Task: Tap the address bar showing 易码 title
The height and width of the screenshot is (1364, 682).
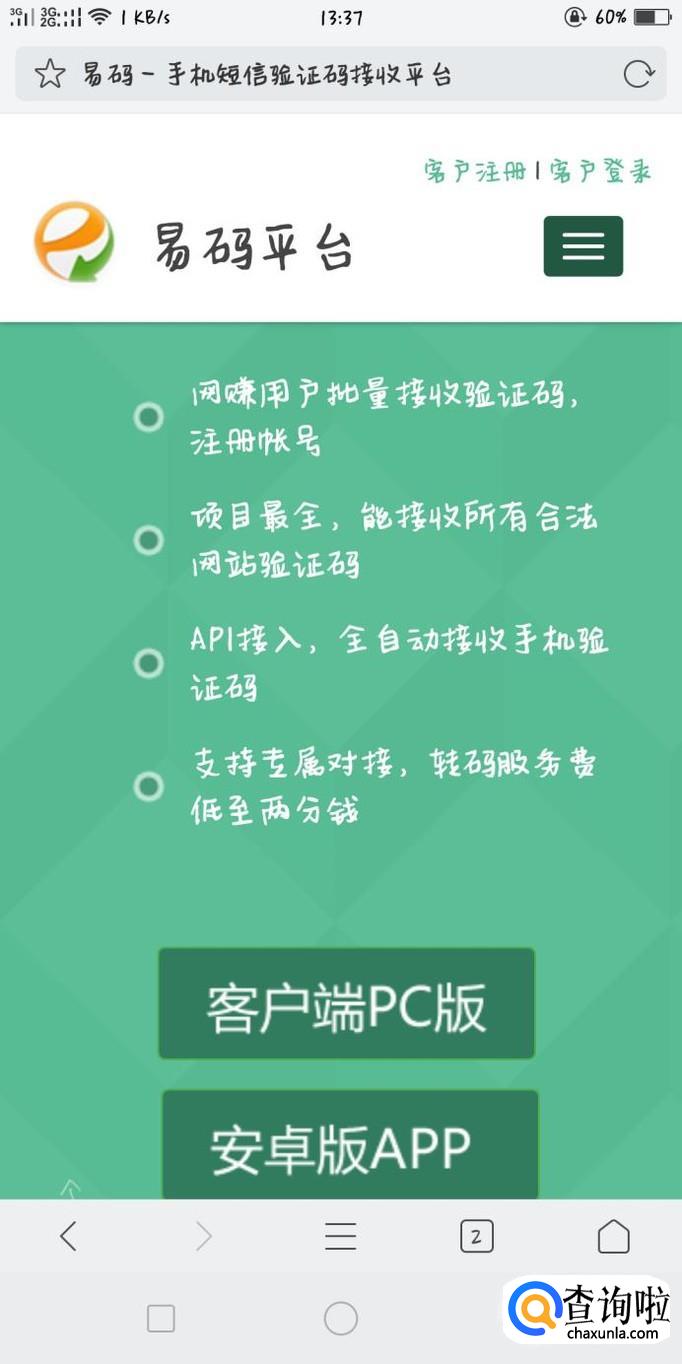Action: (341, 74)
